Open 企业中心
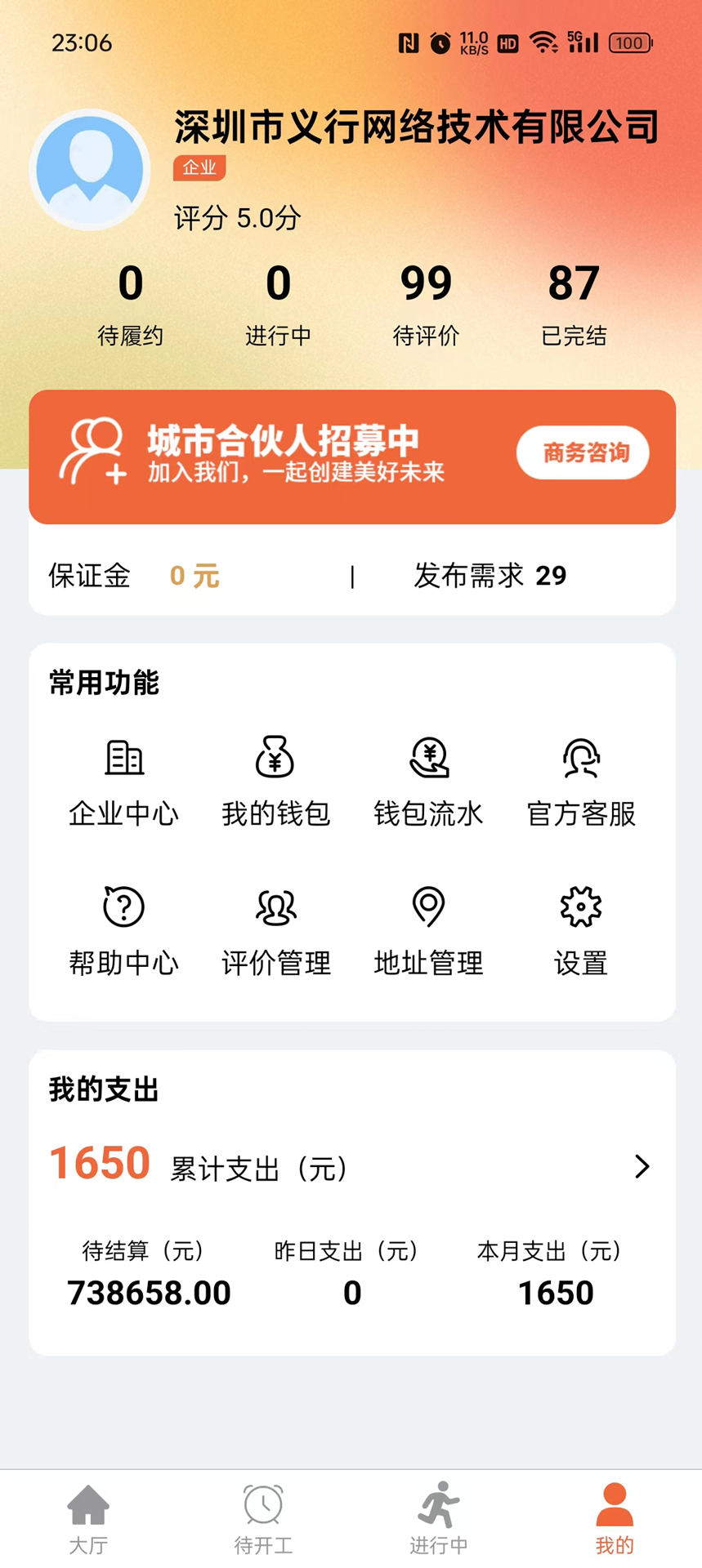 click(x=123, y=782)
